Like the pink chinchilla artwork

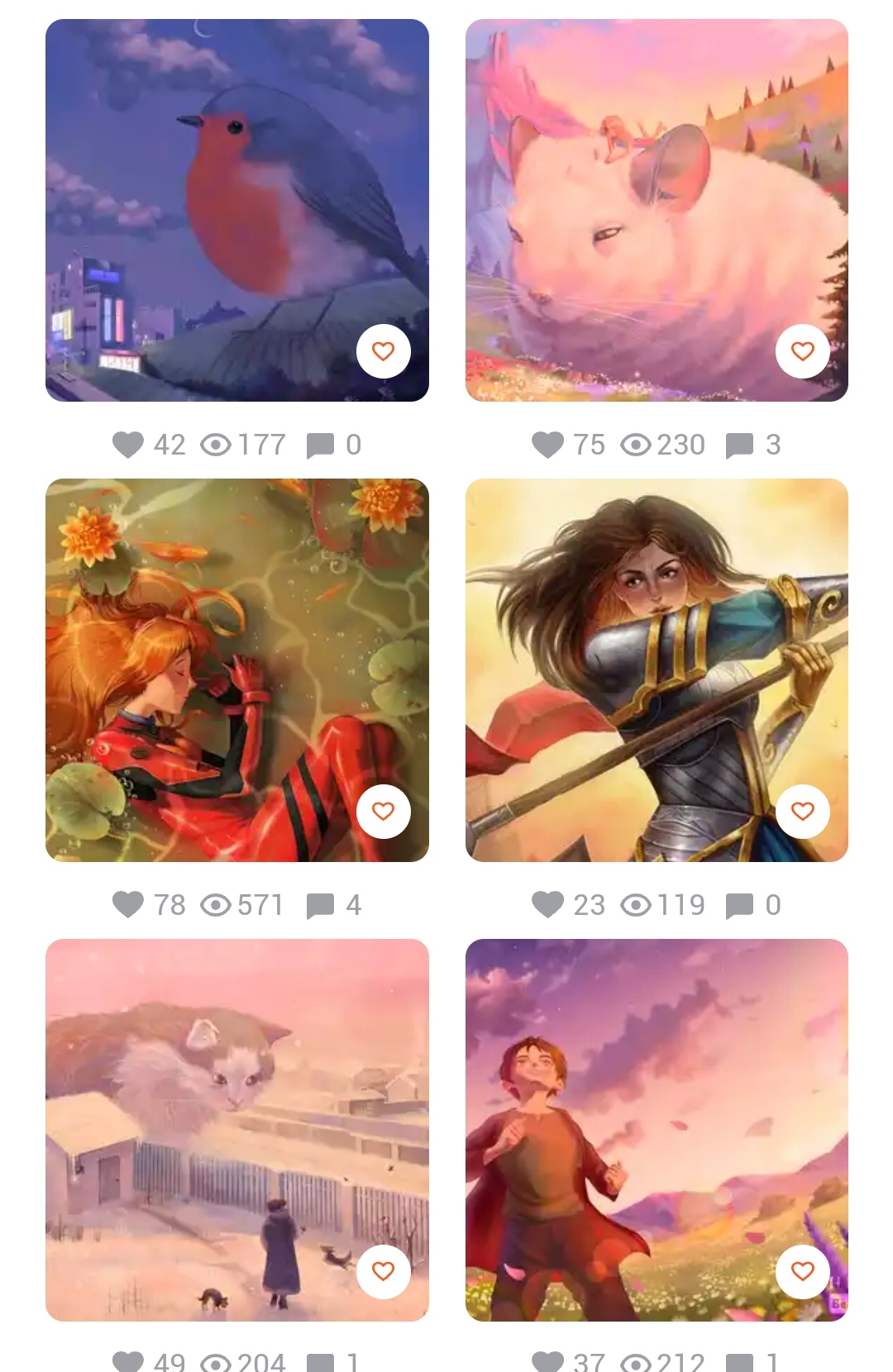click(x=803, y=351)
